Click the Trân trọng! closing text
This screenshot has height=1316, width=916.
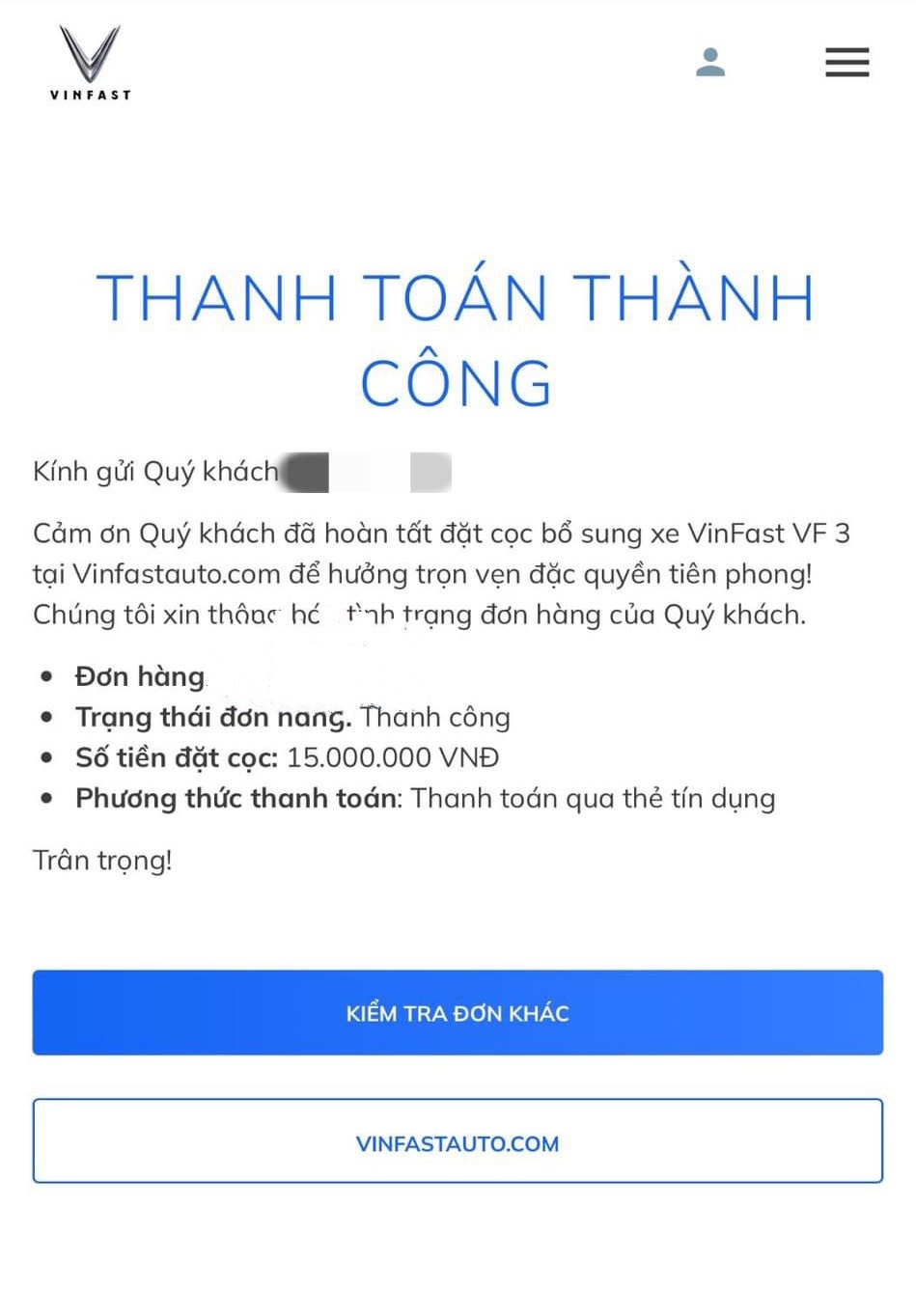tap(102, 859)
